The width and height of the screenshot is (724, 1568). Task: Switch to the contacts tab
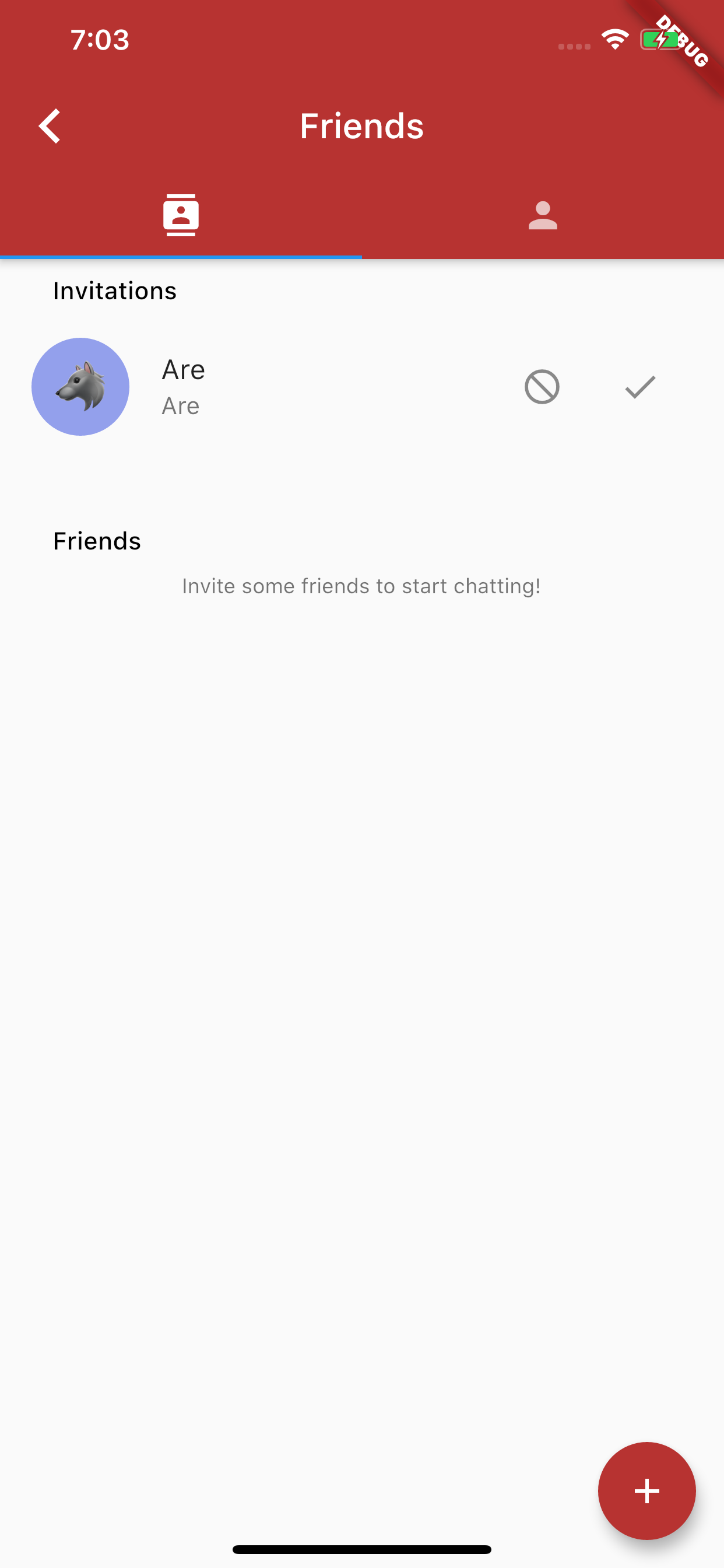[181, 215]
